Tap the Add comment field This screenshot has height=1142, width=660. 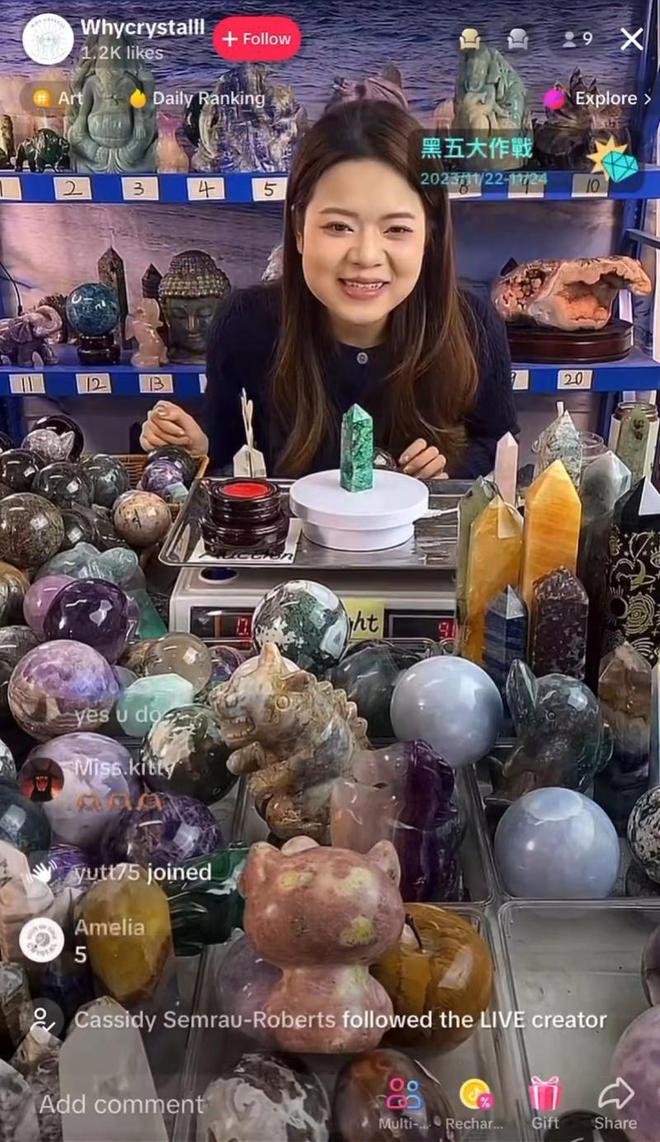pyautogui.click(x=122, y=1104)
